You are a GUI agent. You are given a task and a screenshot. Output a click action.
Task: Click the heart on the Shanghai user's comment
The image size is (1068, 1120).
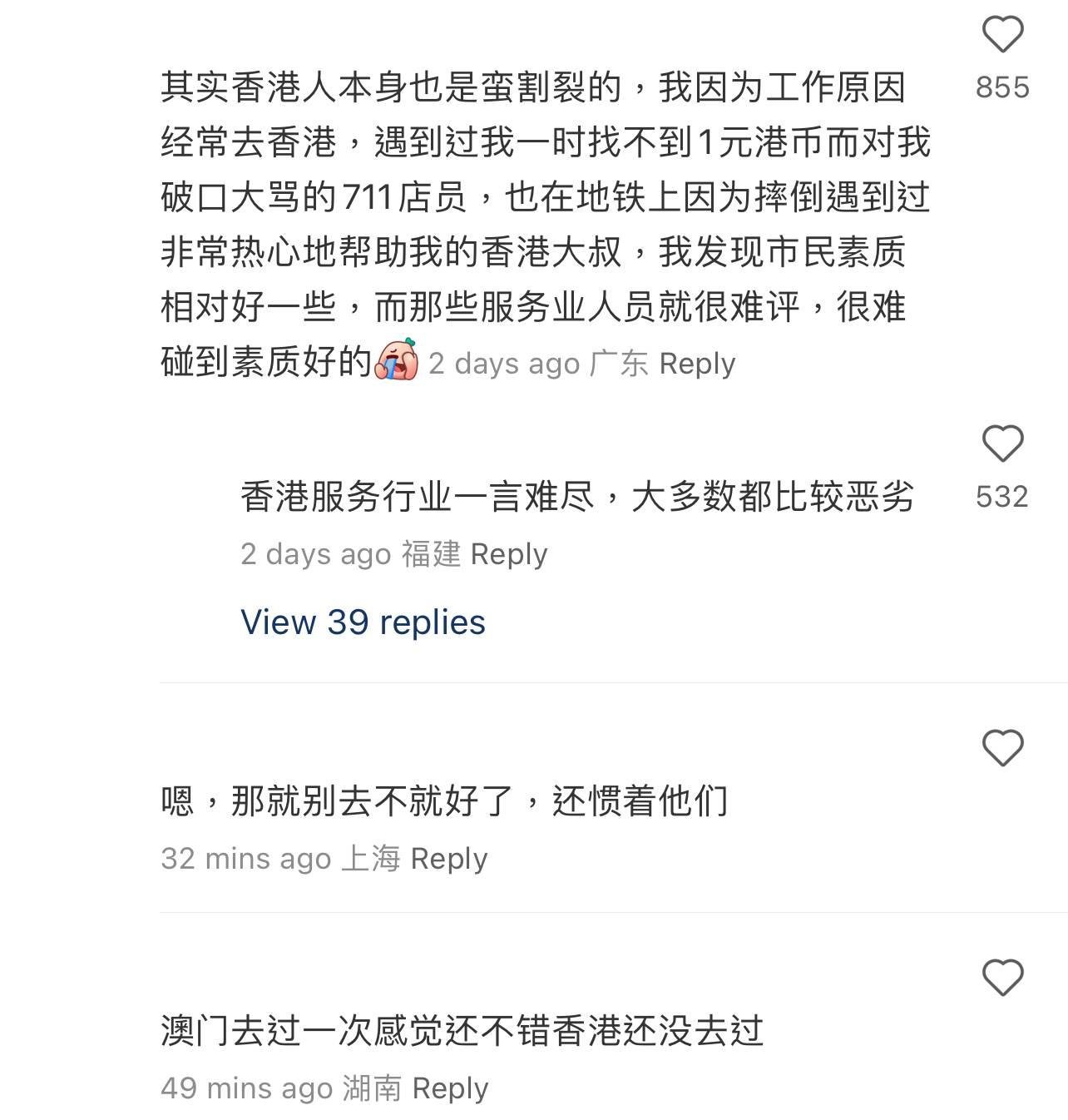pos(1002,748)
